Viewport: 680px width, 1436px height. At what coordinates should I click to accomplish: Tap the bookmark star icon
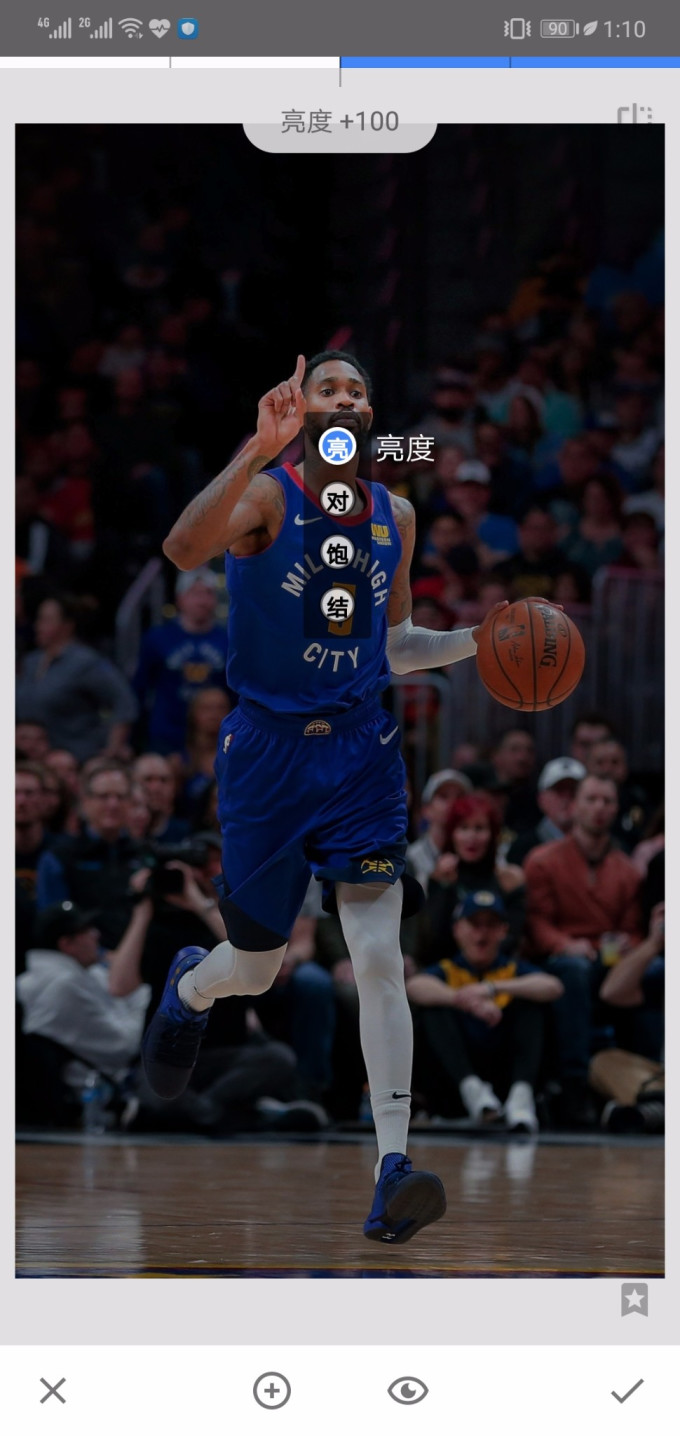tap(634, 1299)
